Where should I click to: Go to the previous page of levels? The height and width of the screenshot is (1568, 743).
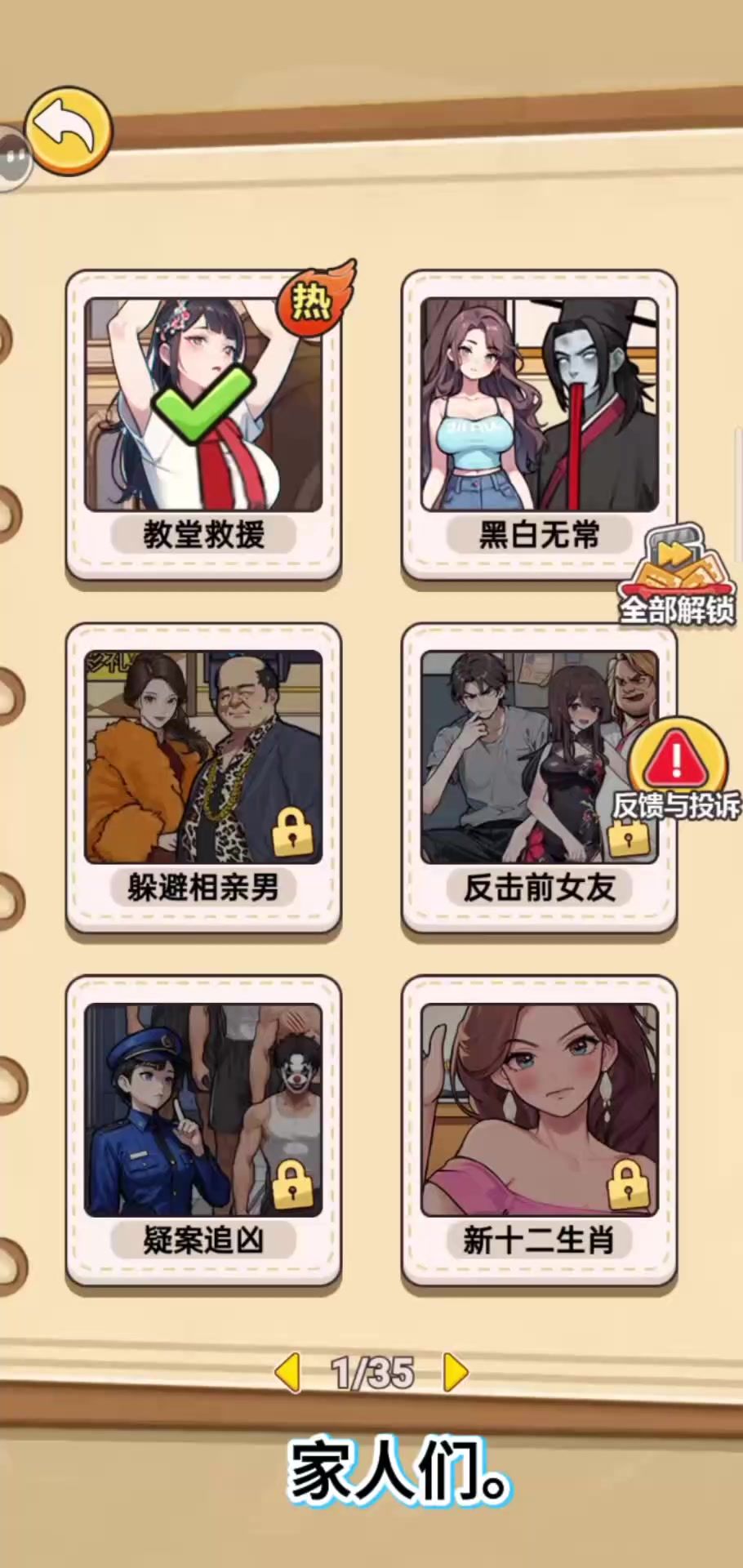tap(287, 1372)
